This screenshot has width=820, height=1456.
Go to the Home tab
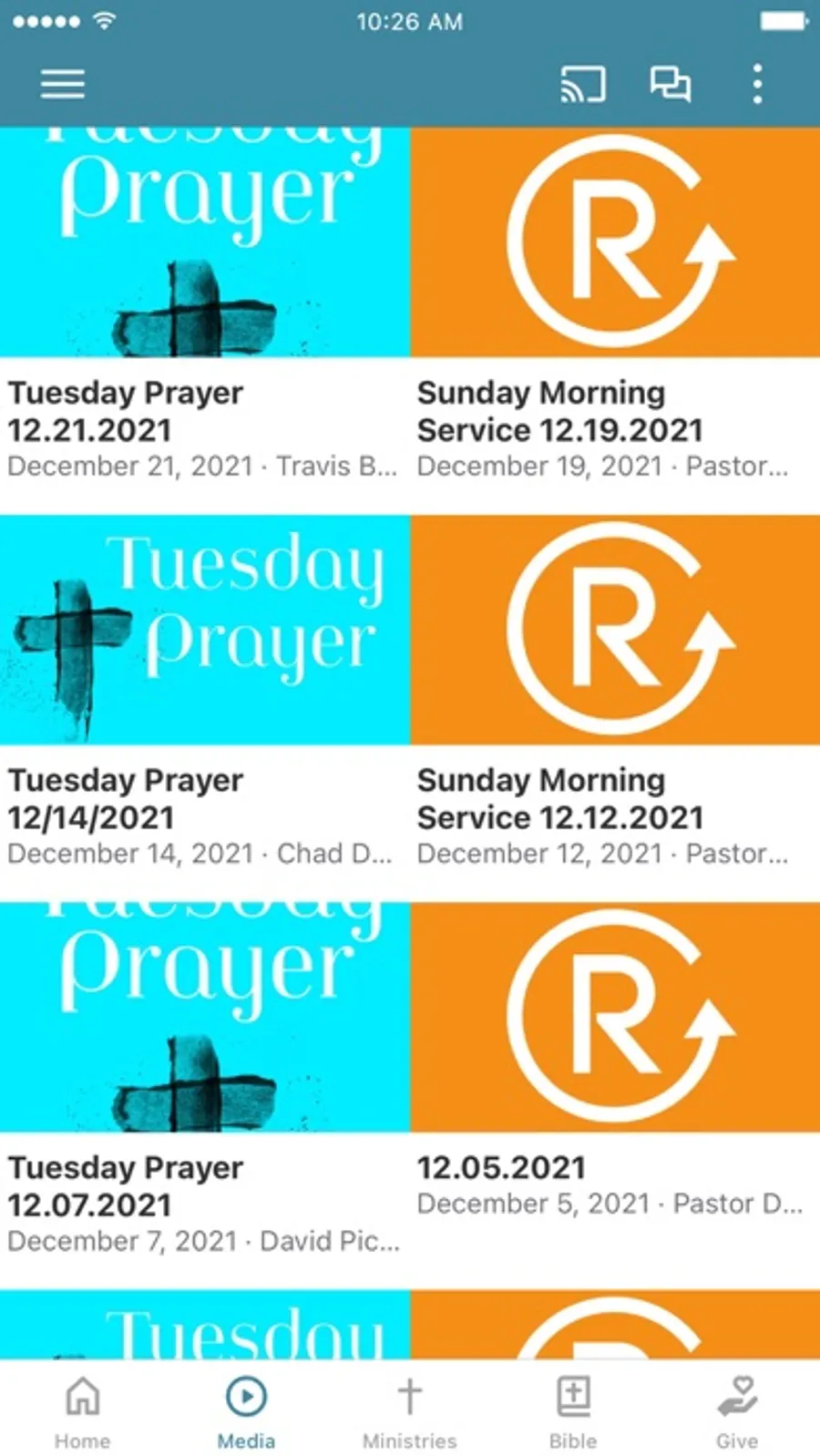tap(82, 1410)
